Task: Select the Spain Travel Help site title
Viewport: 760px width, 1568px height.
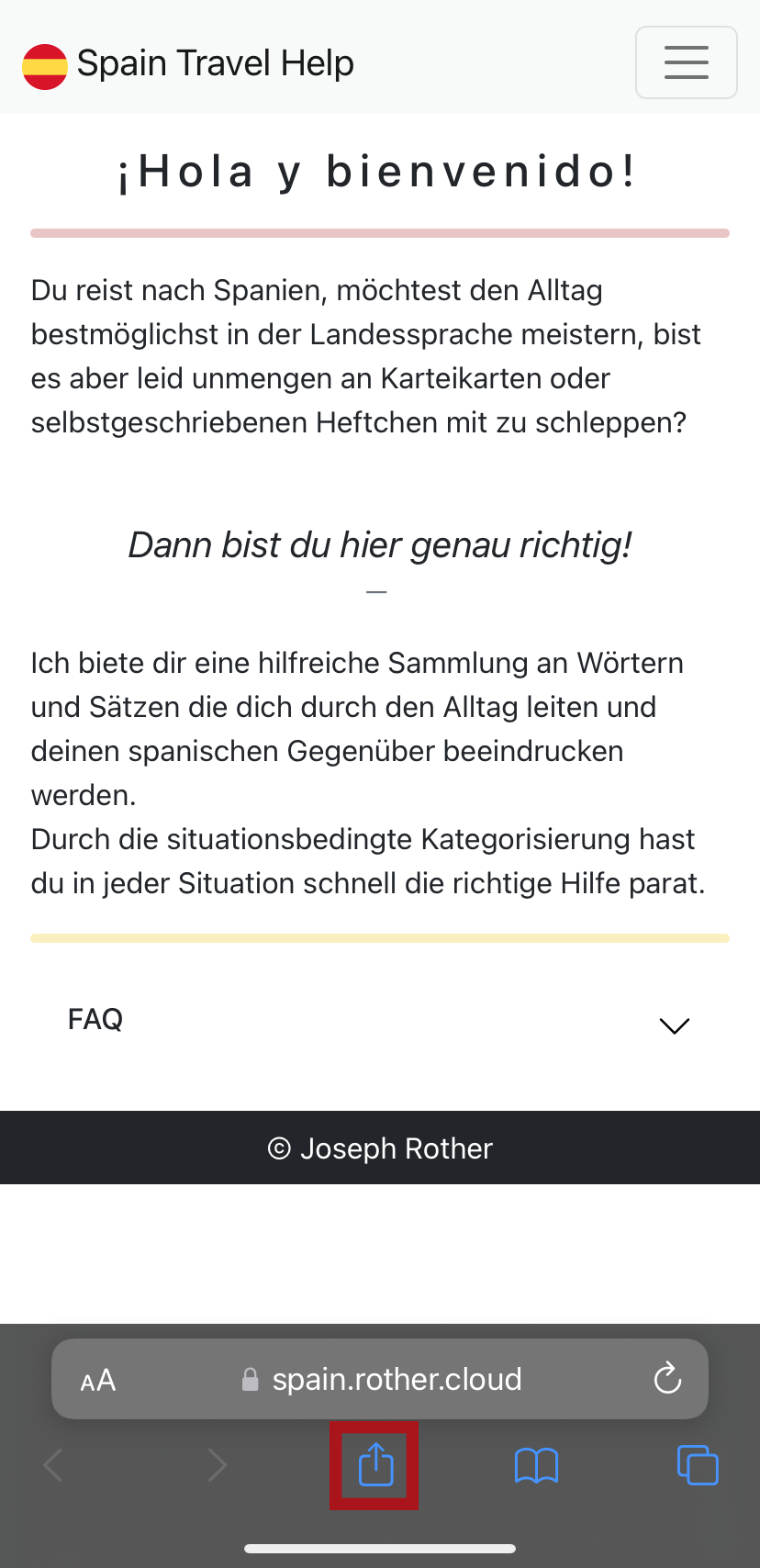Action: pyautogui.click(x=216, y=62)
